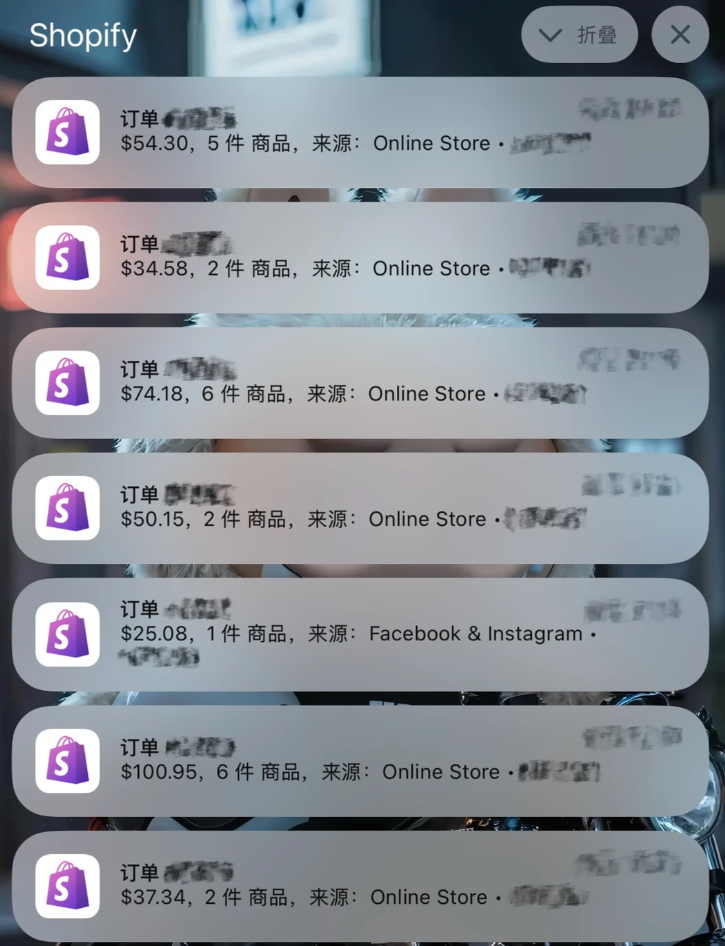
Task: Open the $54.30 five-item order notification
Action: pos(360,132)
